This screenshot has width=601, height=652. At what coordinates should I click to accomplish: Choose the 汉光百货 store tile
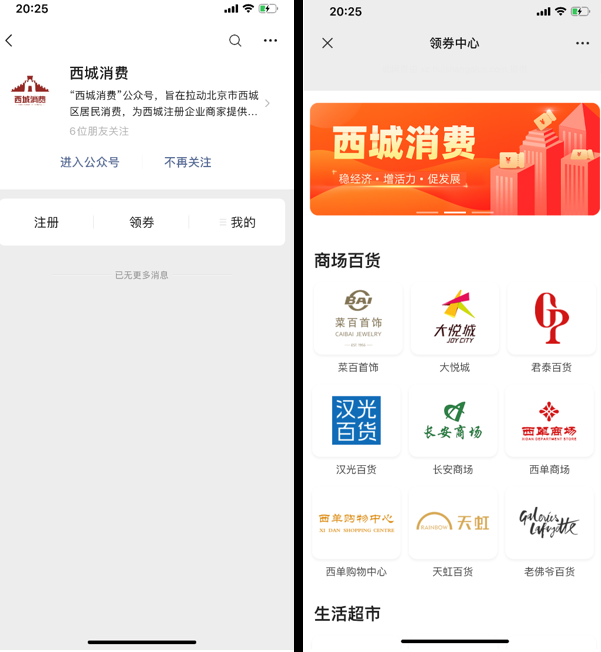pyautogui.click(x=357, y=421)
